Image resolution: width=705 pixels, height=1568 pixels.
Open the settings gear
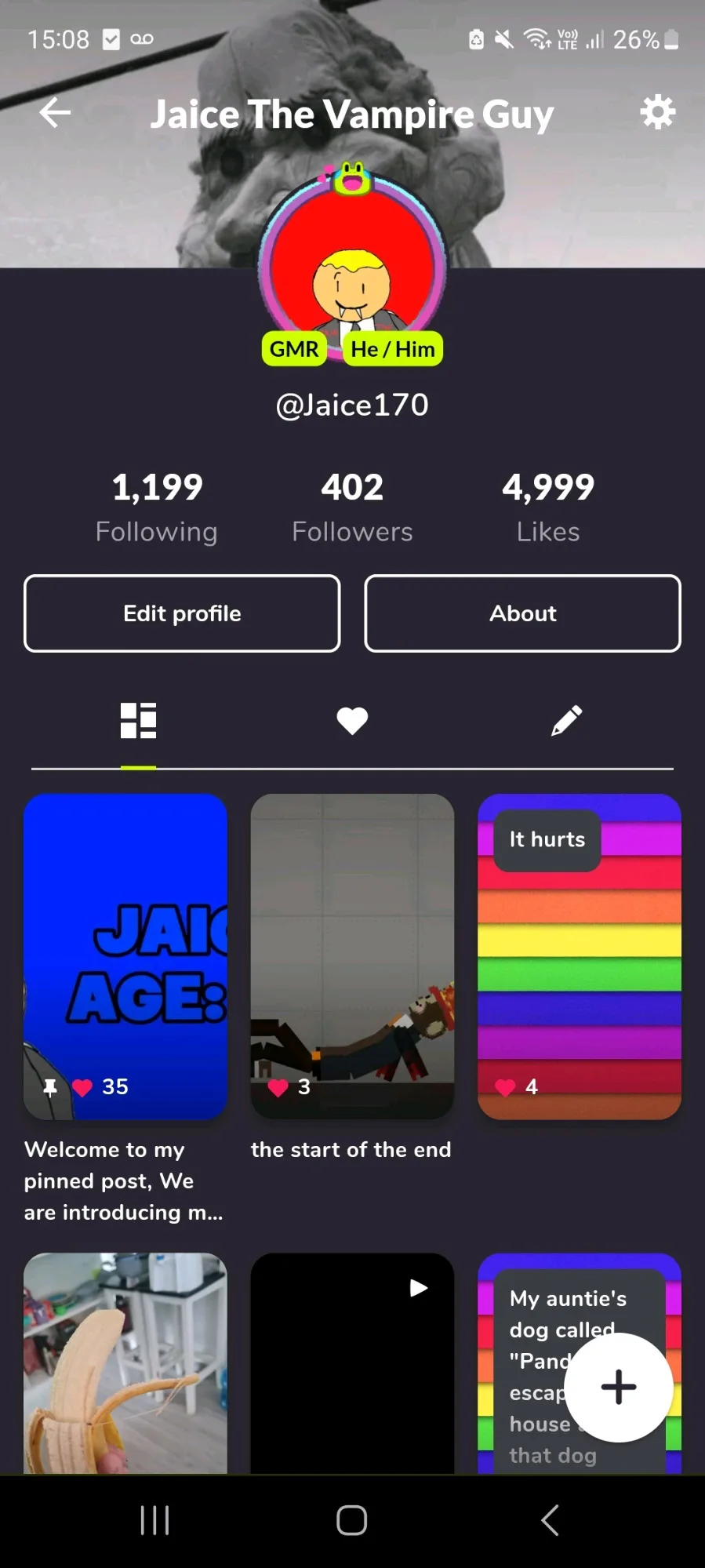coord(657,113)
